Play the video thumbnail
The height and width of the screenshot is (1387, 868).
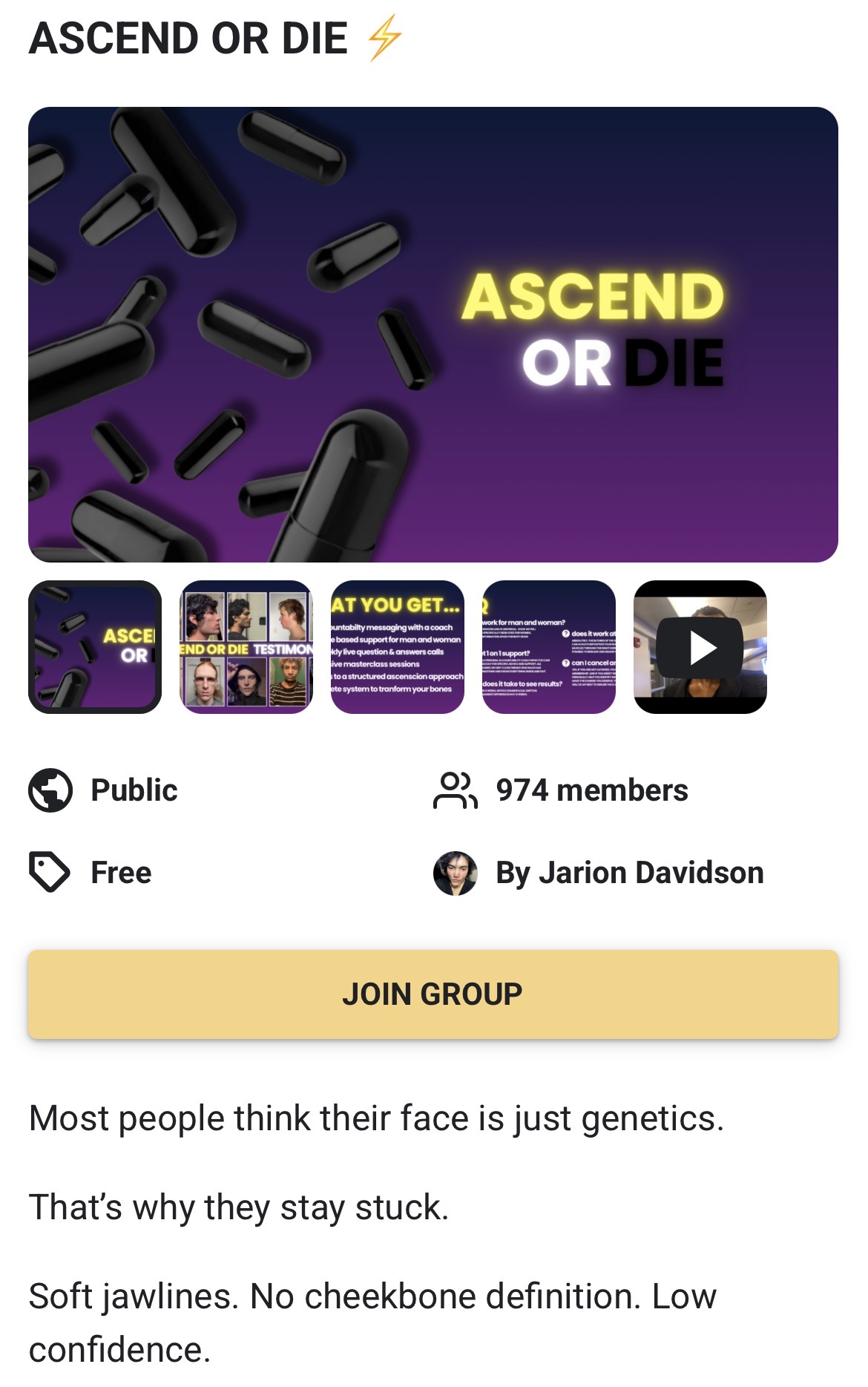pos(700,647)
